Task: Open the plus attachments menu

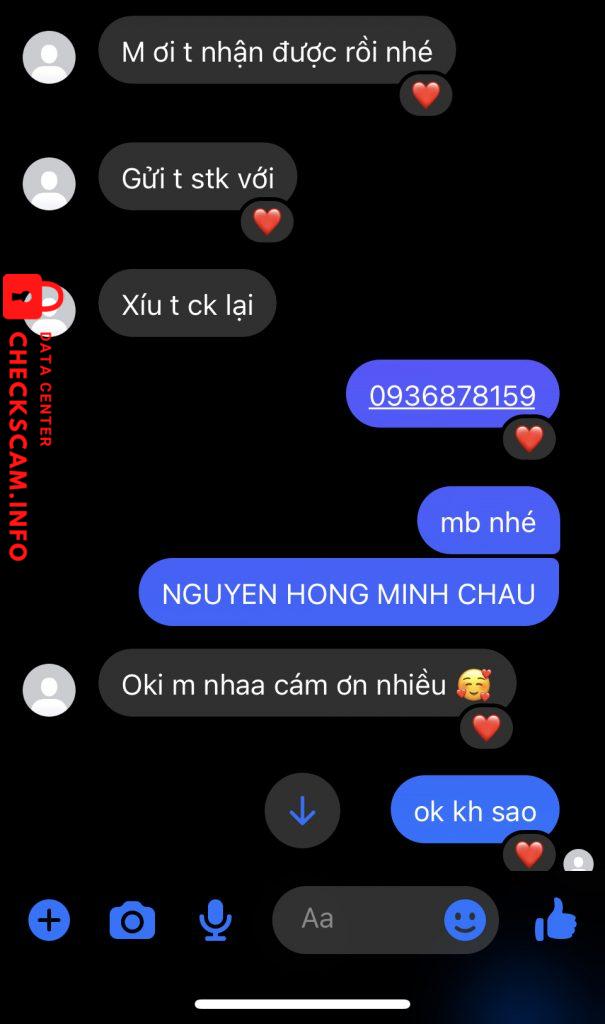Action: coord(49,919)
